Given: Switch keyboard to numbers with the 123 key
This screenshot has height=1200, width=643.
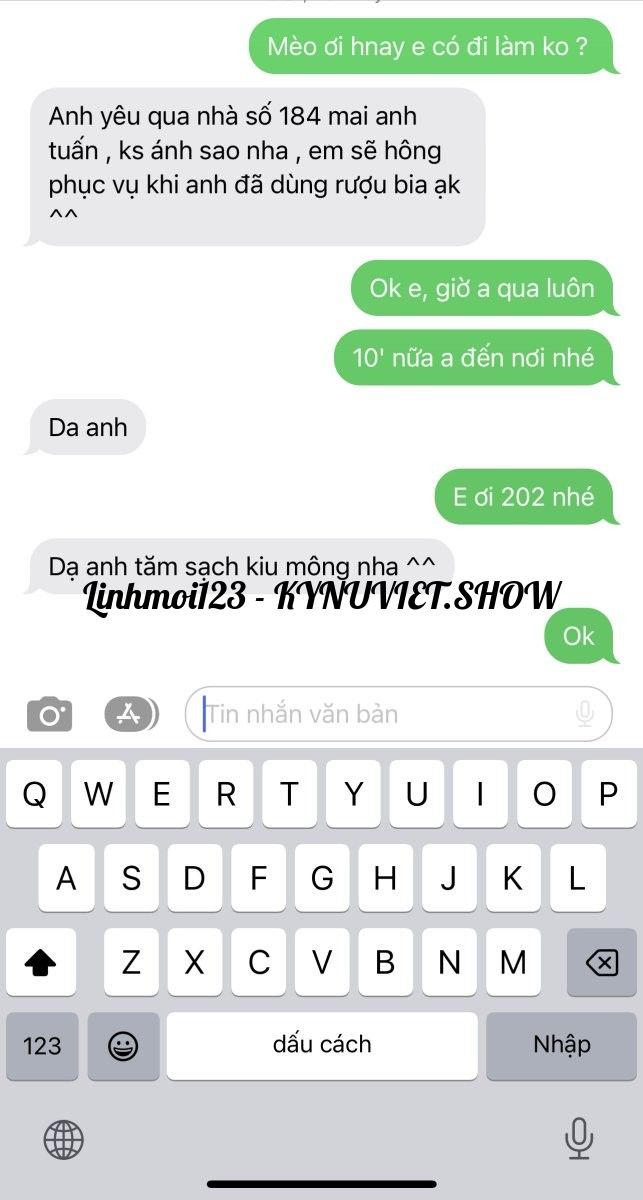Looking at the screenshot, I should coord(42,1045).
